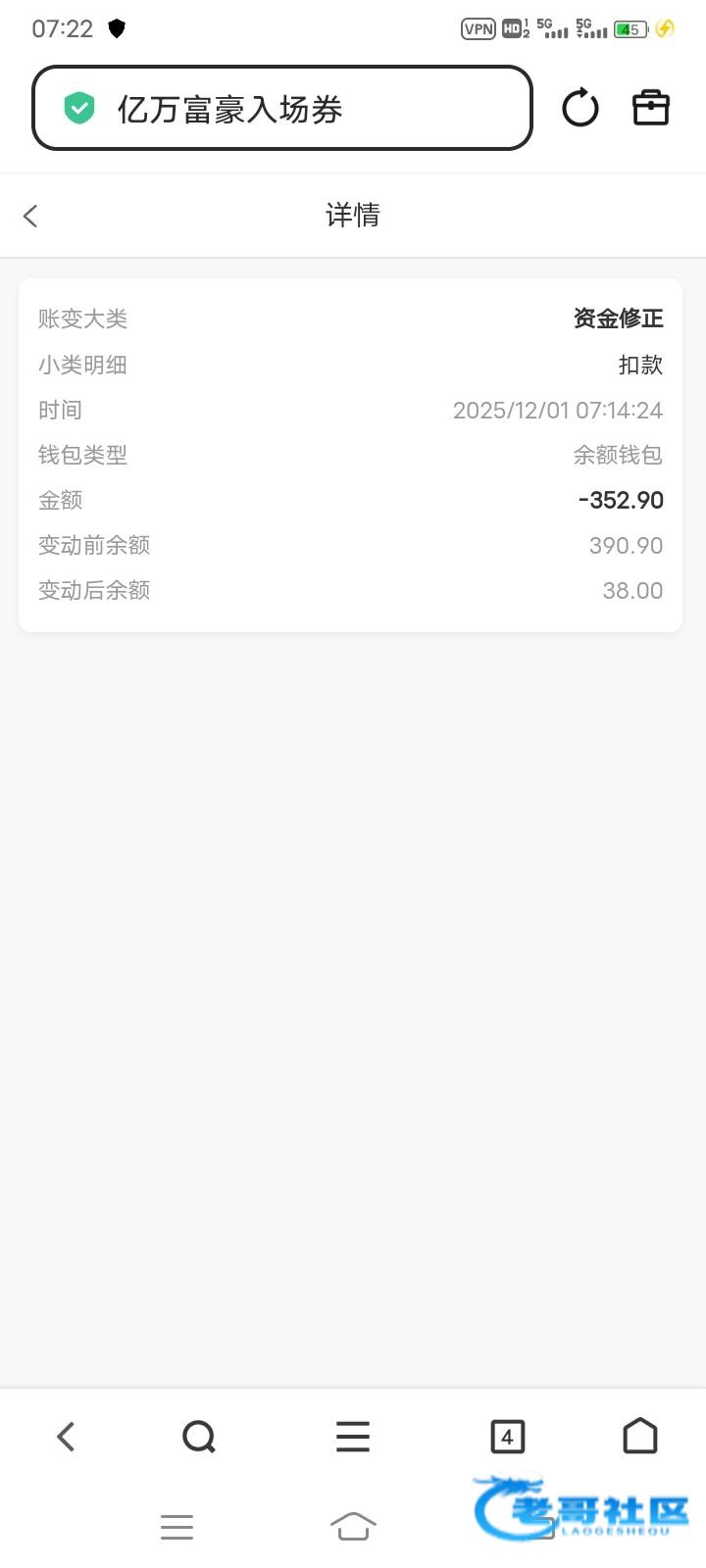Open browser search from bottom toolbar
This screenshot has width=706, height=1568.
(x=199, y=1437)
